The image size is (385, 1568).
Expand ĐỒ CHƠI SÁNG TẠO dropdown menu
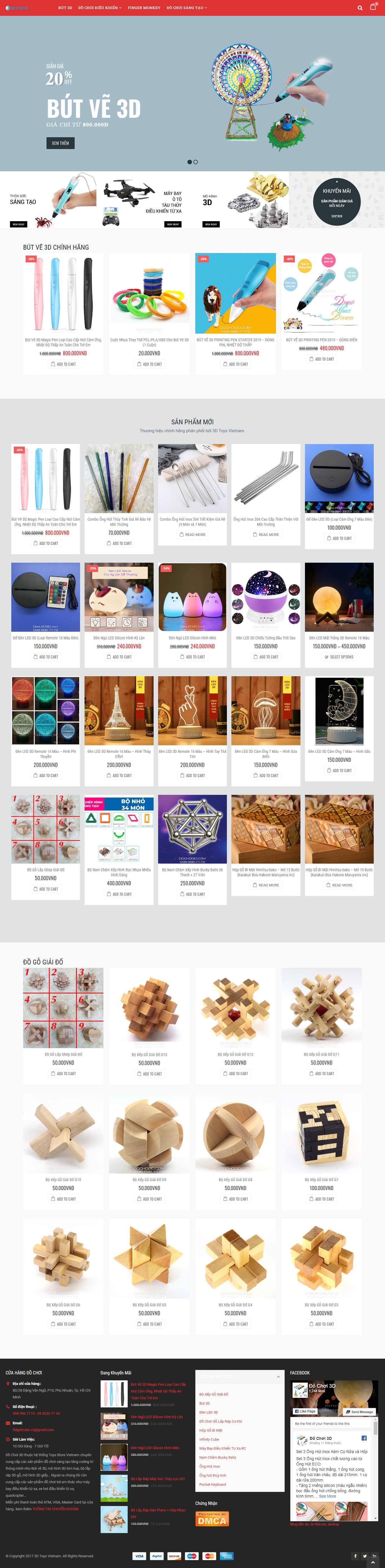pos(186,8)
